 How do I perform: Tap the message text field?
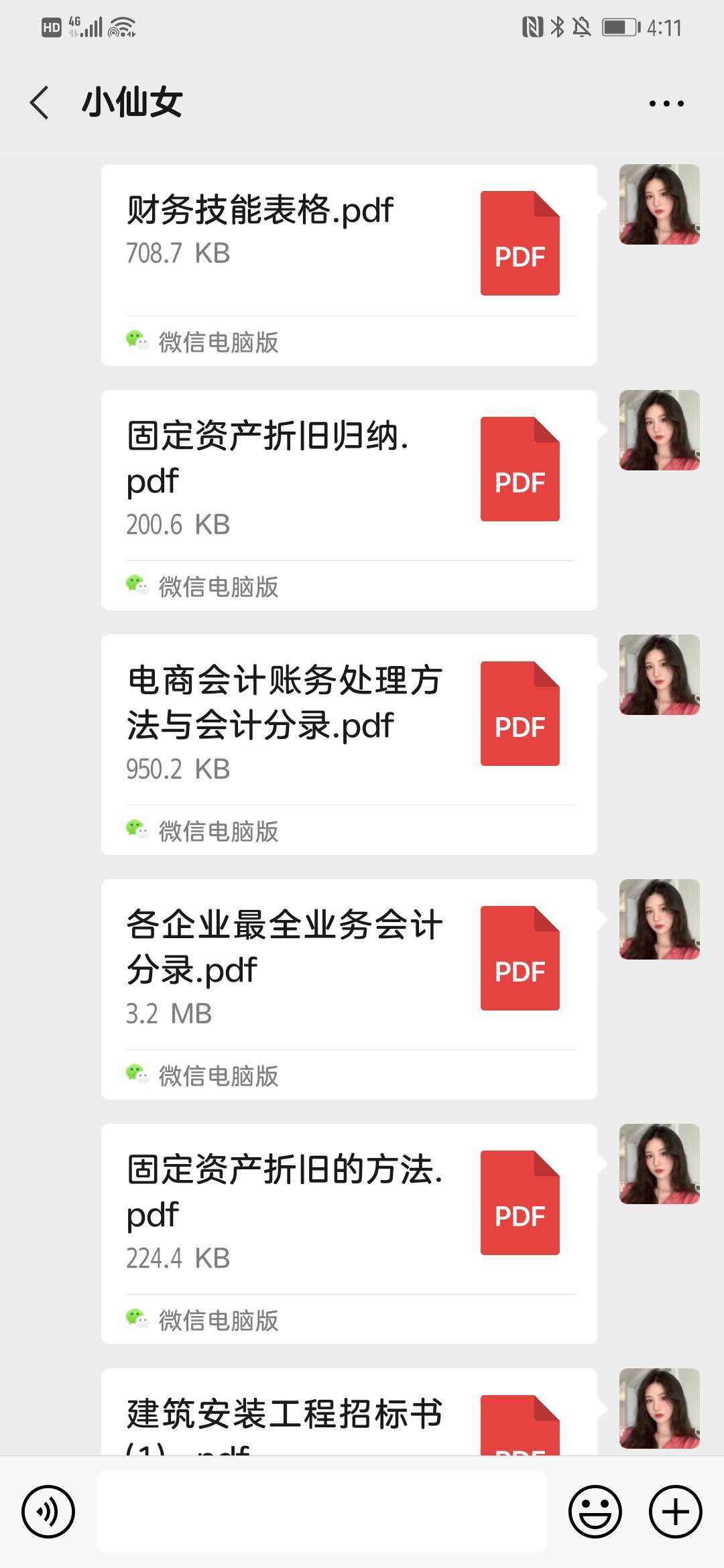coord(322,1512)
